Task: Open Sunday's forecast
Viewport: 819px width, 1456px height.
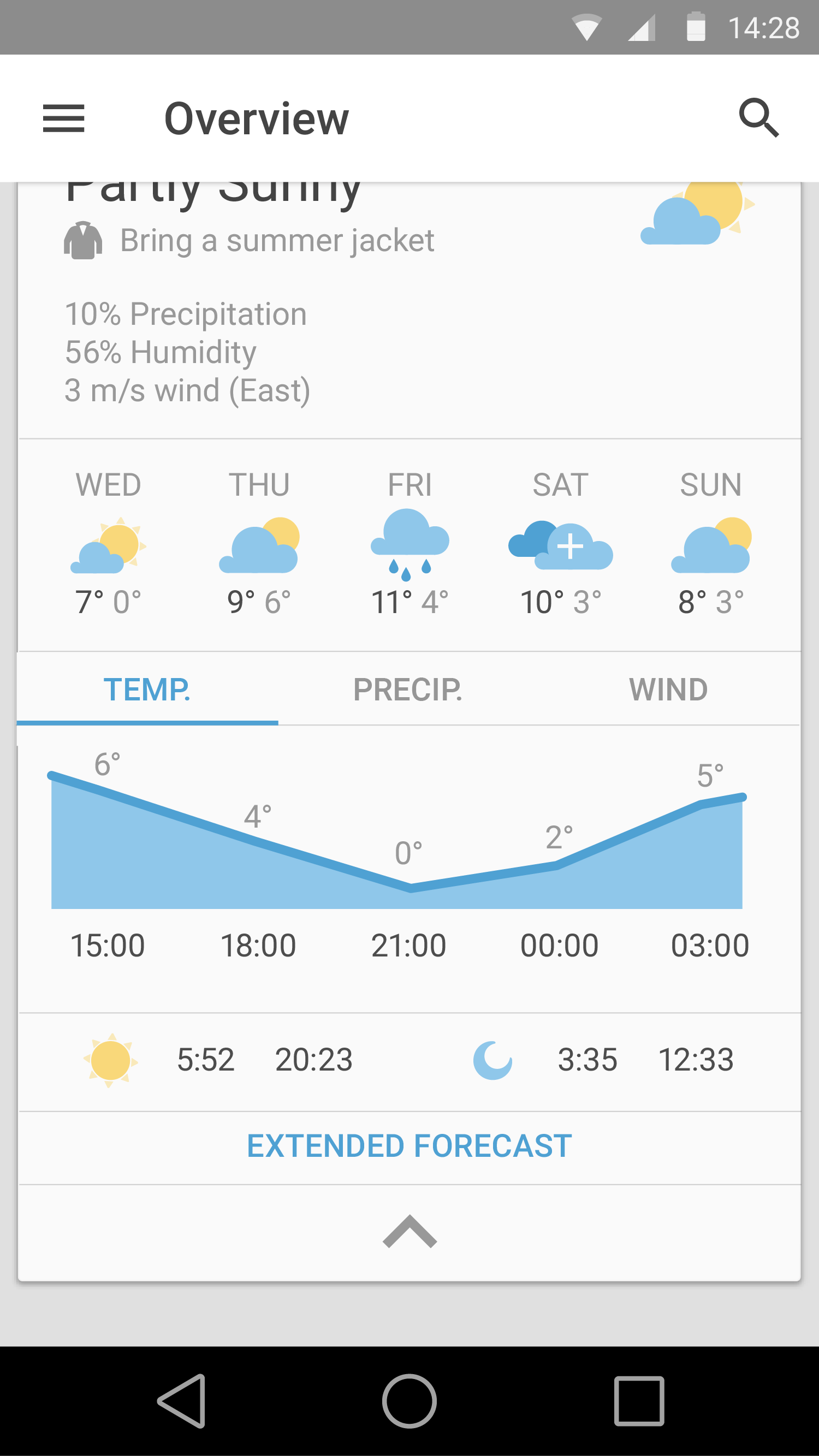Action: pyautogui.click(x=710, y=544)
